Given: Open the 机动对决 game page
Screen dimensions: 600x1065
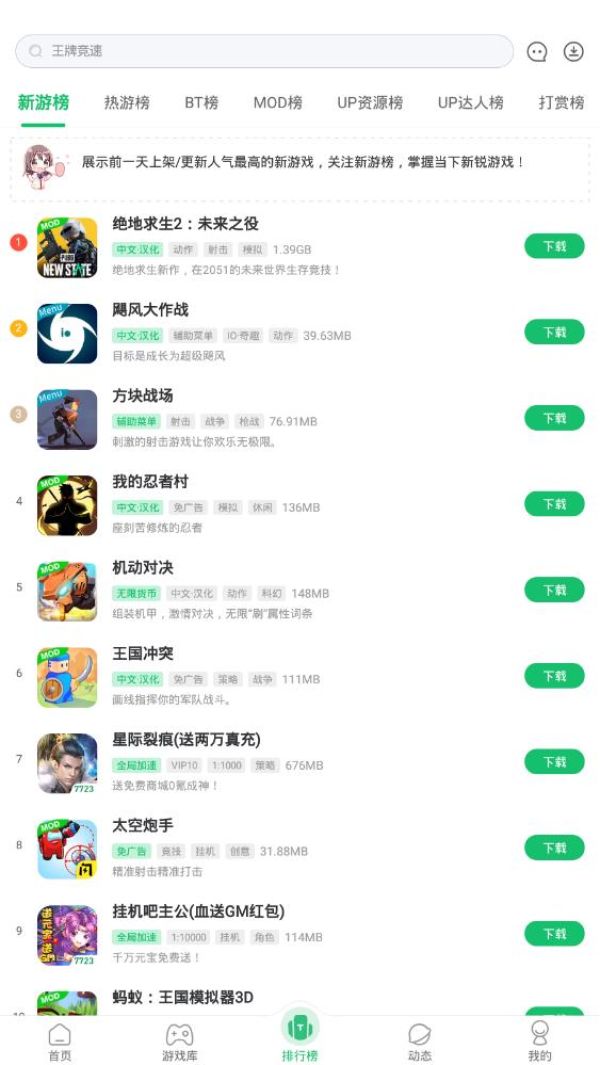Looking at the screenshot, I should pos(143,568).
